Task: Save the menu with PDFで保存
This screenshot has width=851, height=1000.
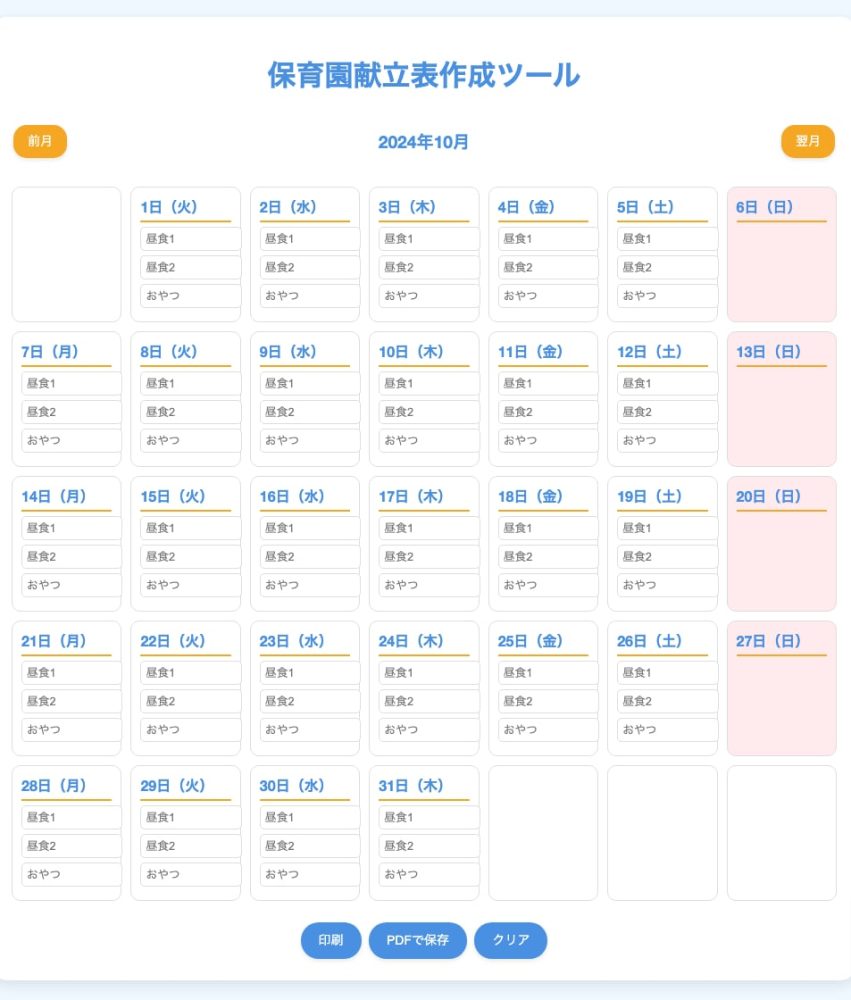Action: 418,940
